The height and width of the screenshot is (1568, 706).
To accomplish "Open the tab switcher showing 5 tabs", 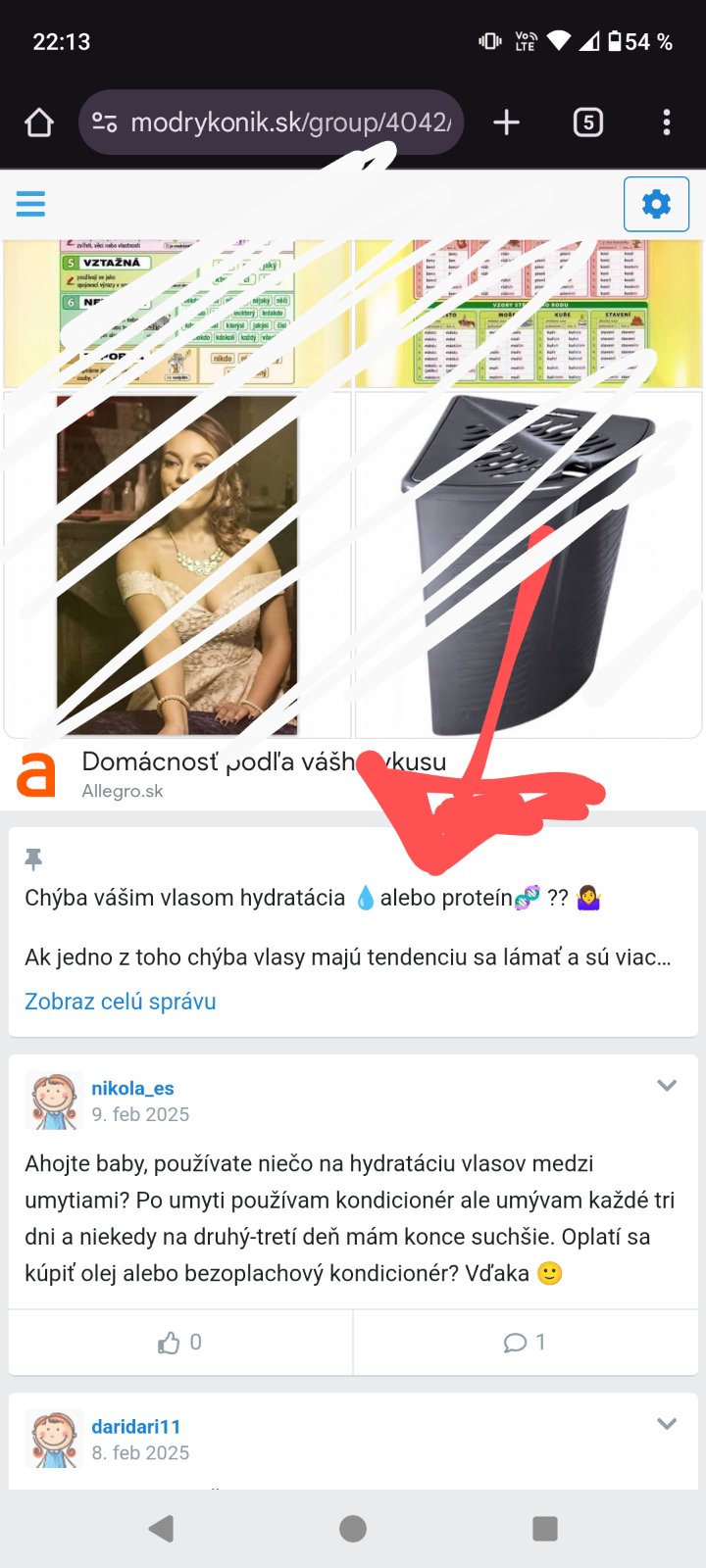I will [587, 122].
